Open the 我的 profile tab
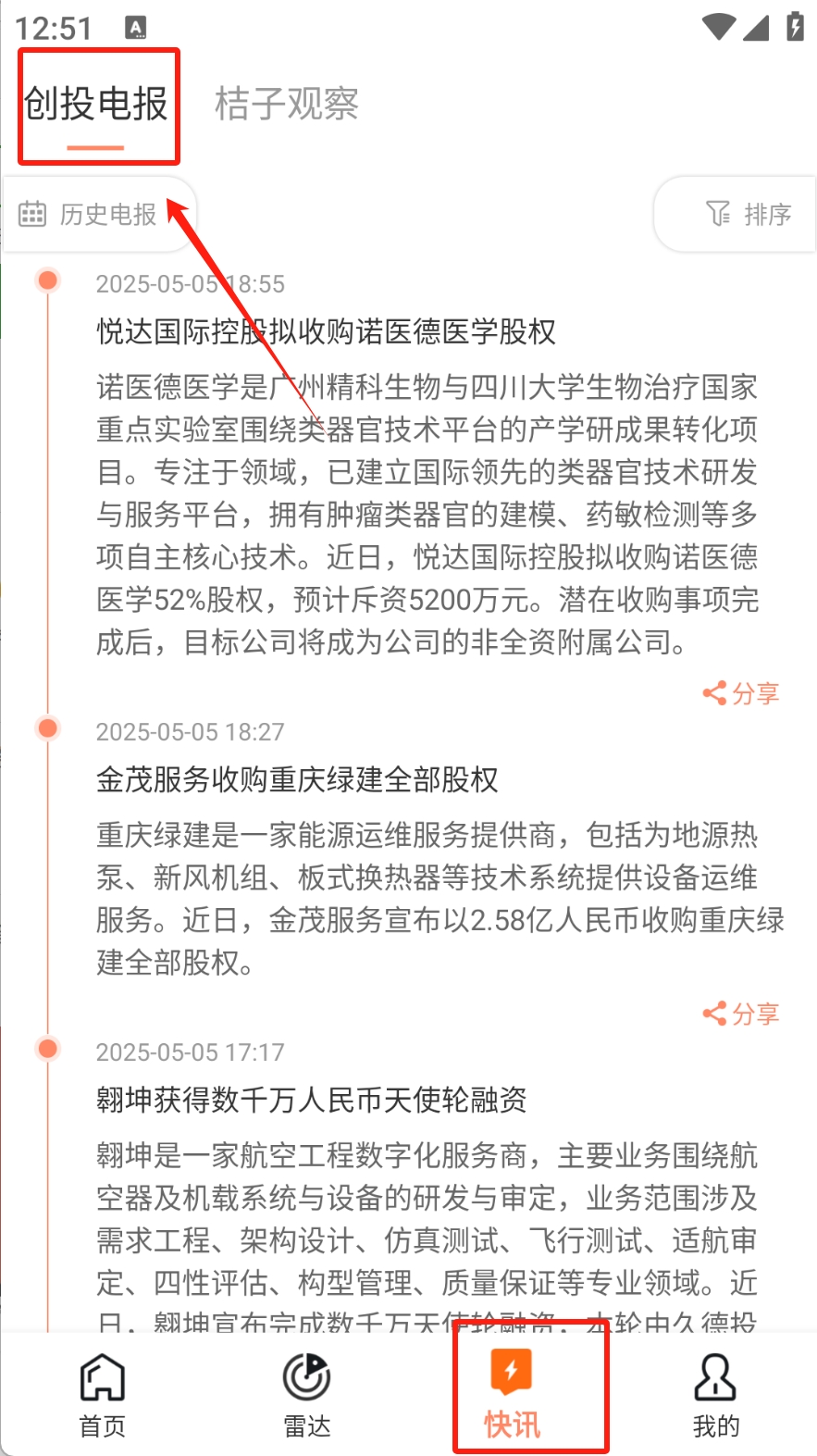 tap(715, 1394)
